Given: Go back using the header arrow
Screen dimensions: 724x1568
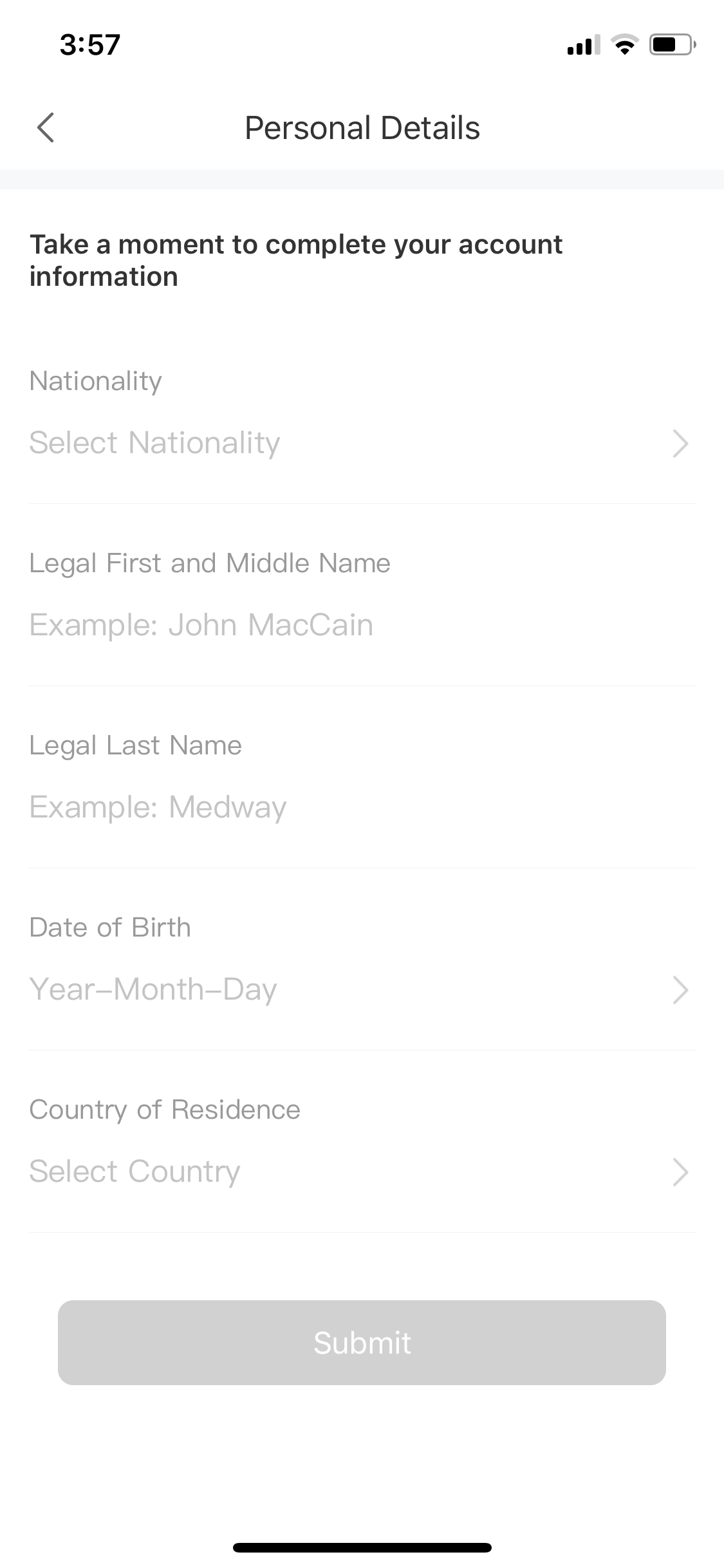Looking at the screenshot, I should [46, 127].
